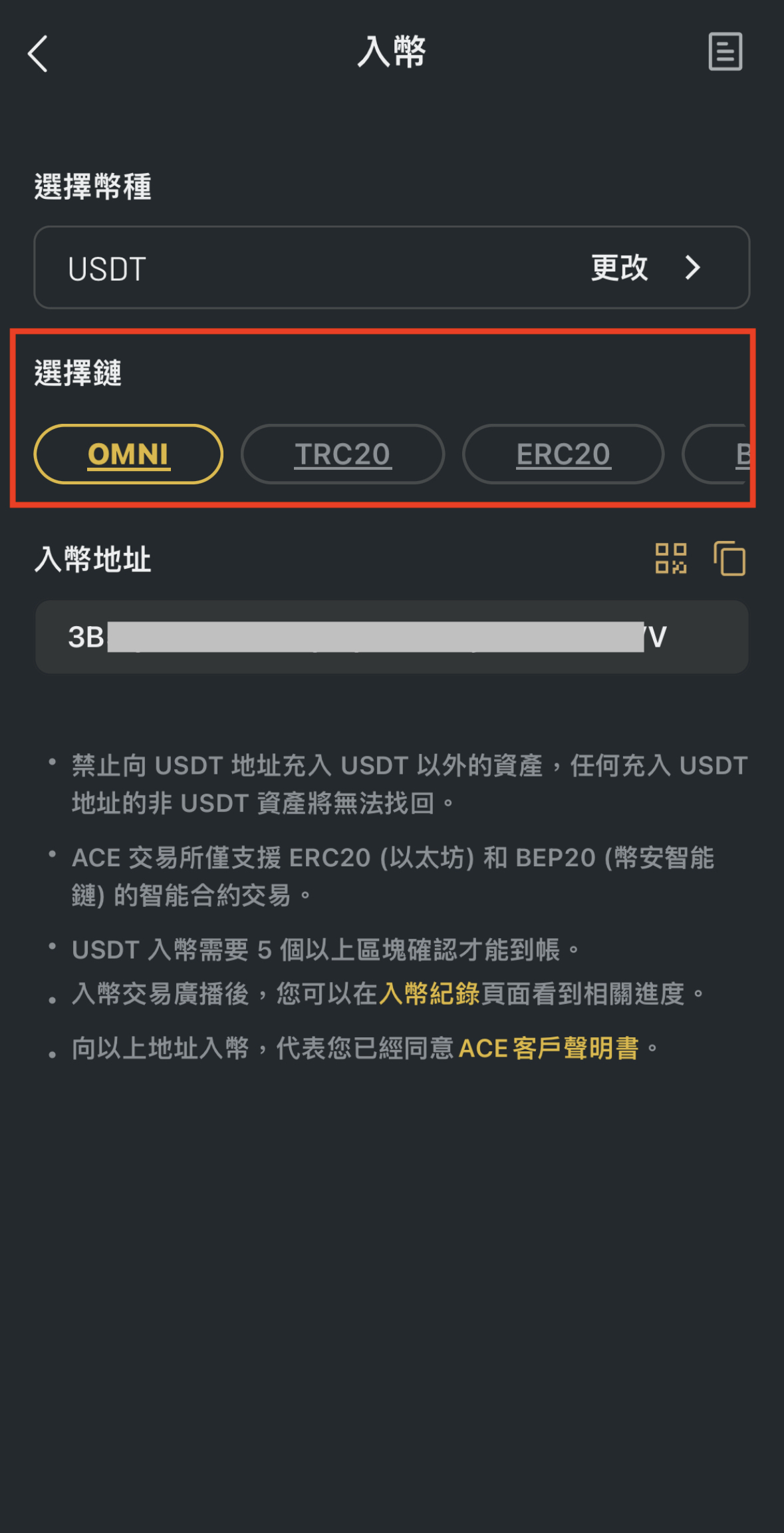The width and height of the screenshot is (784, 1533).
Task: Choose the ERC20 chain
Action: (563, 454)
